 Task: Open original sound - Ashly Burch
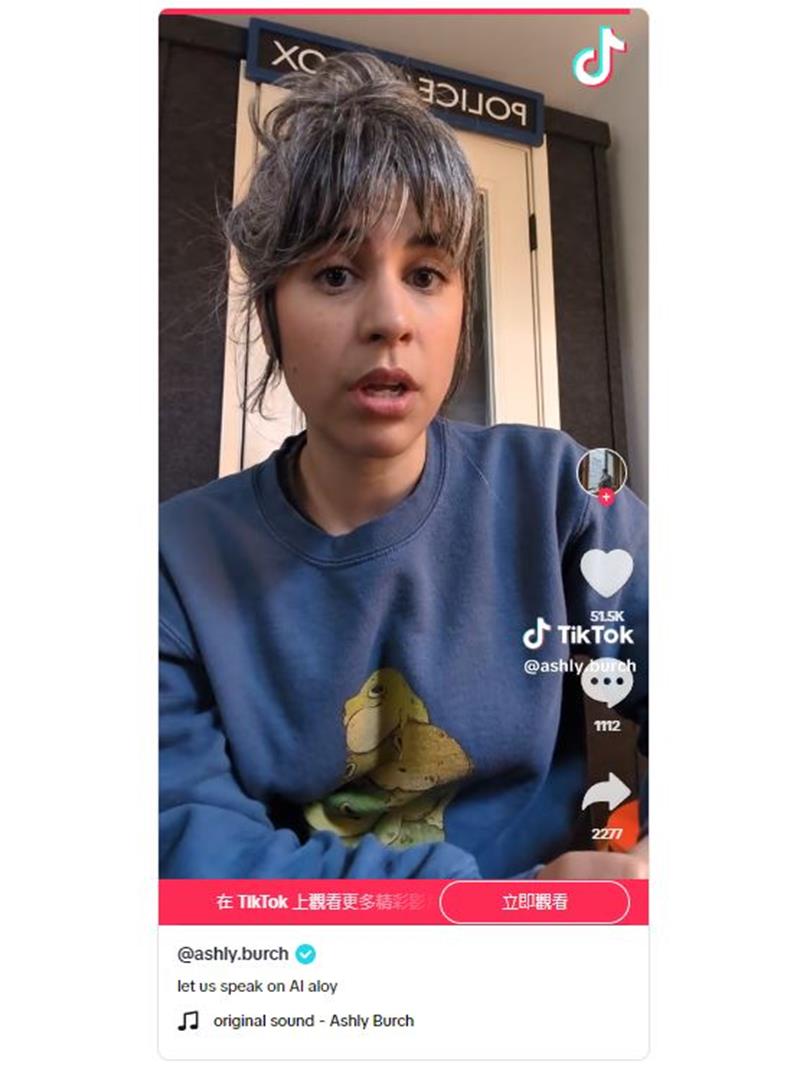coord(313,1021)
